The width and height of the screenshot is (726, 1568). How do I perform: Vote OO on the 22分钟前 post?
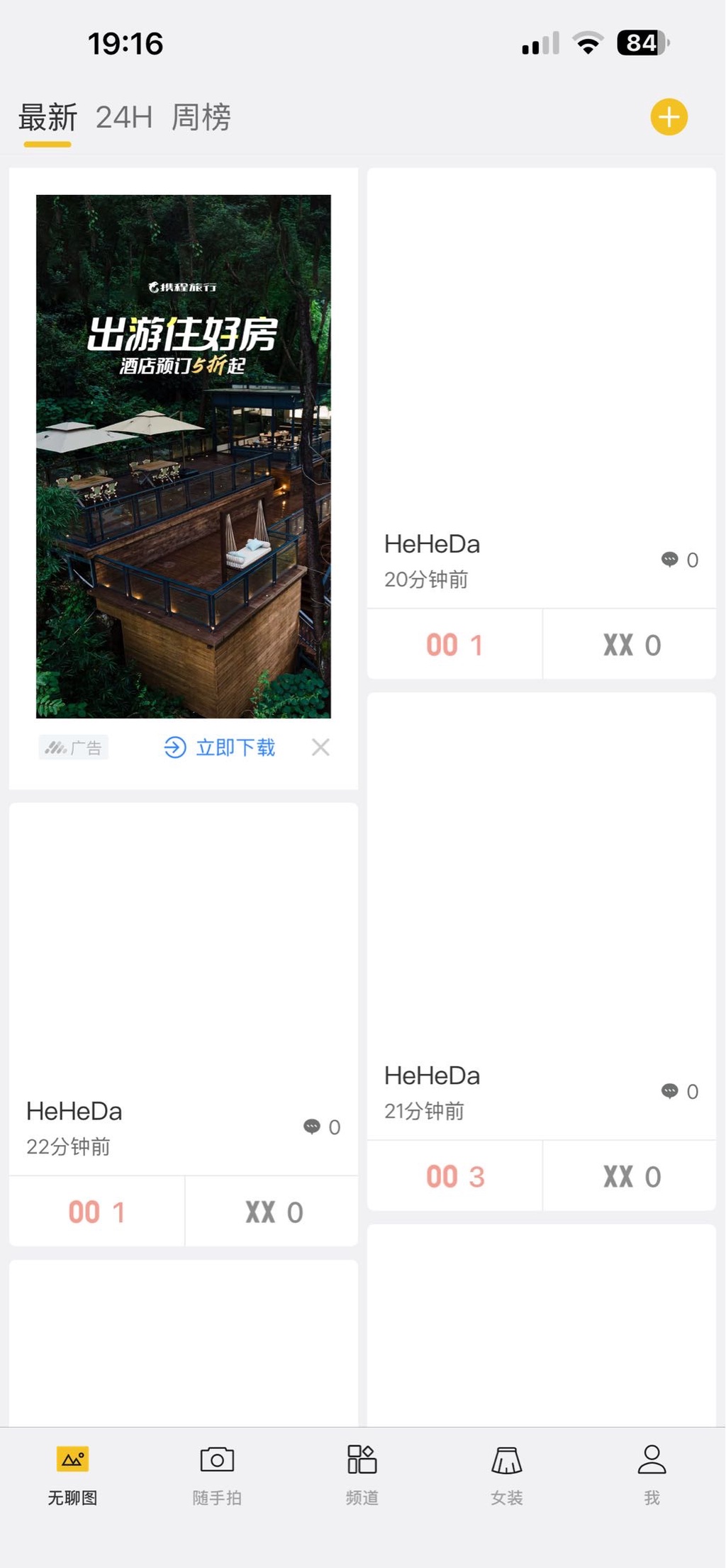(x=96, y=1212)
